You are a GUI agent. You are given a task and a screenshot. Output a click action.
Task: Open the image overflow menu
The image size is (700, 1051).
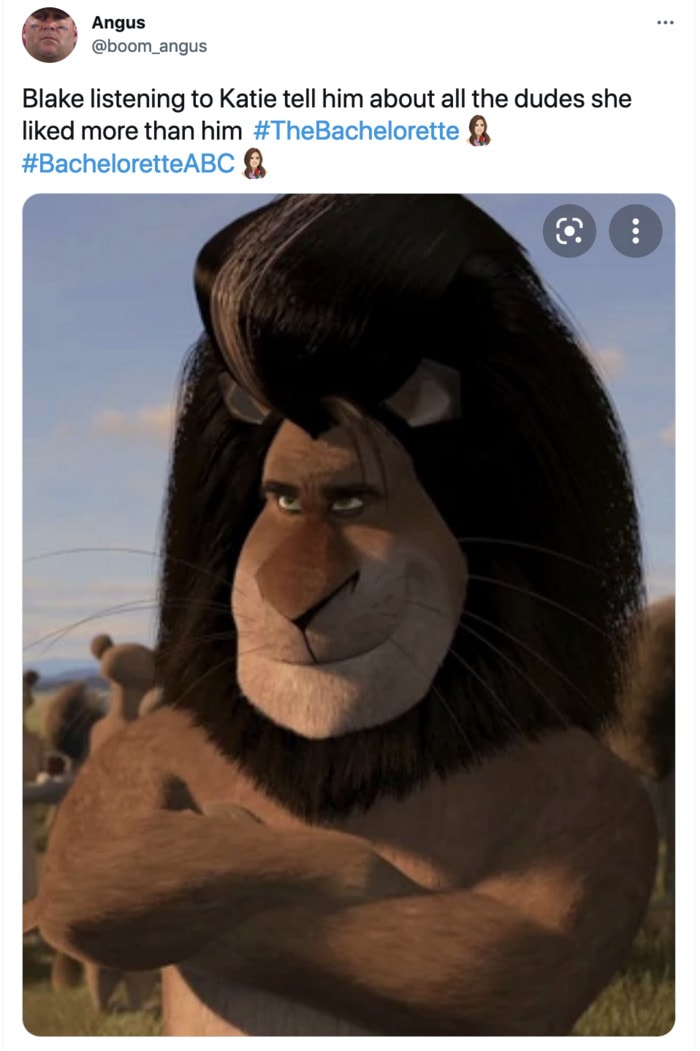pyautogui.click(x=635, y=231)
